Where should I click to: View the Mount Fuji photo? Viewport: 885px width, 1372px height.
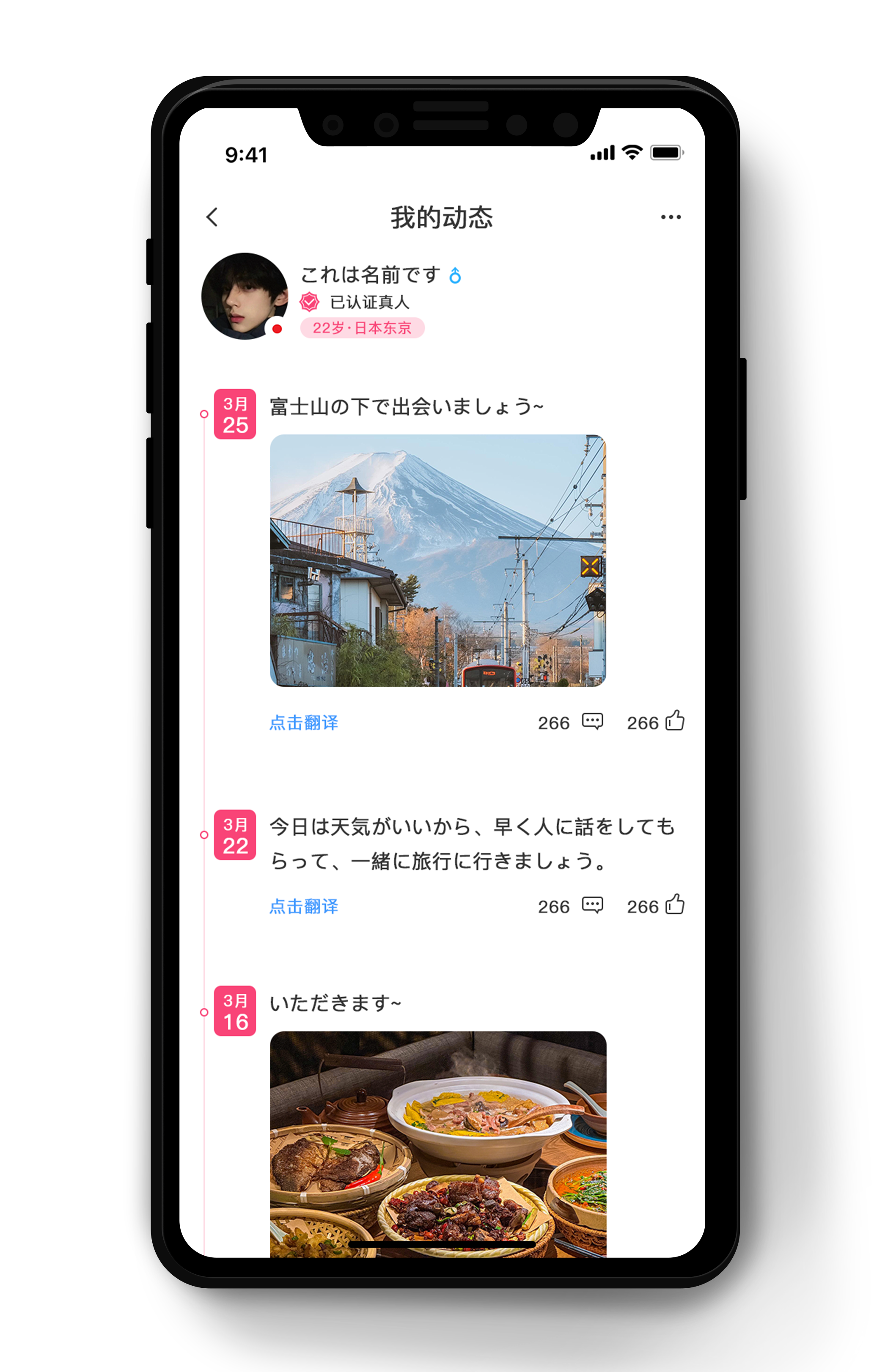tap(438, 560)
